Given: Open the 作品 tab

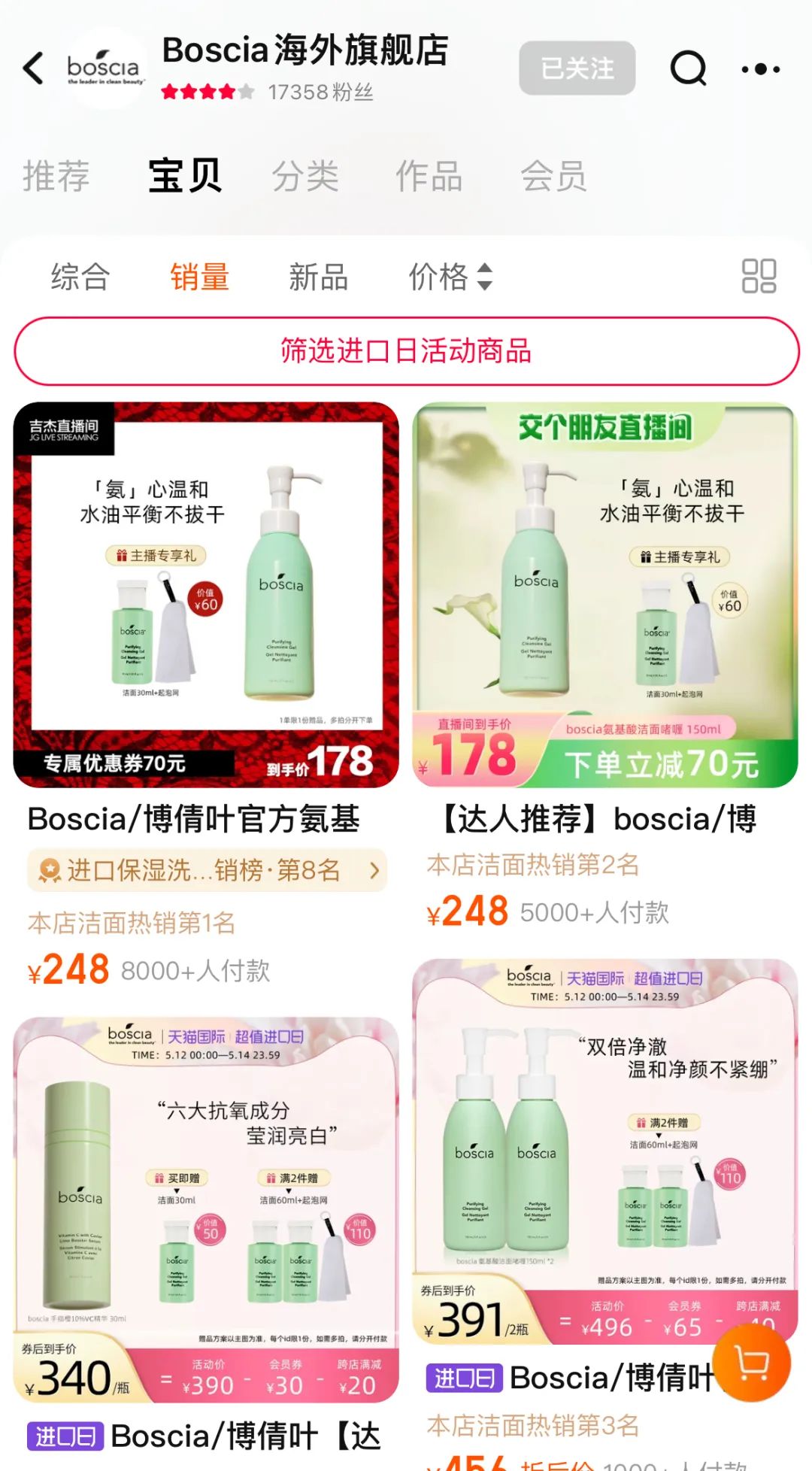Looking at the screenshot, I should pyautogui.click(x=429, y=177).
